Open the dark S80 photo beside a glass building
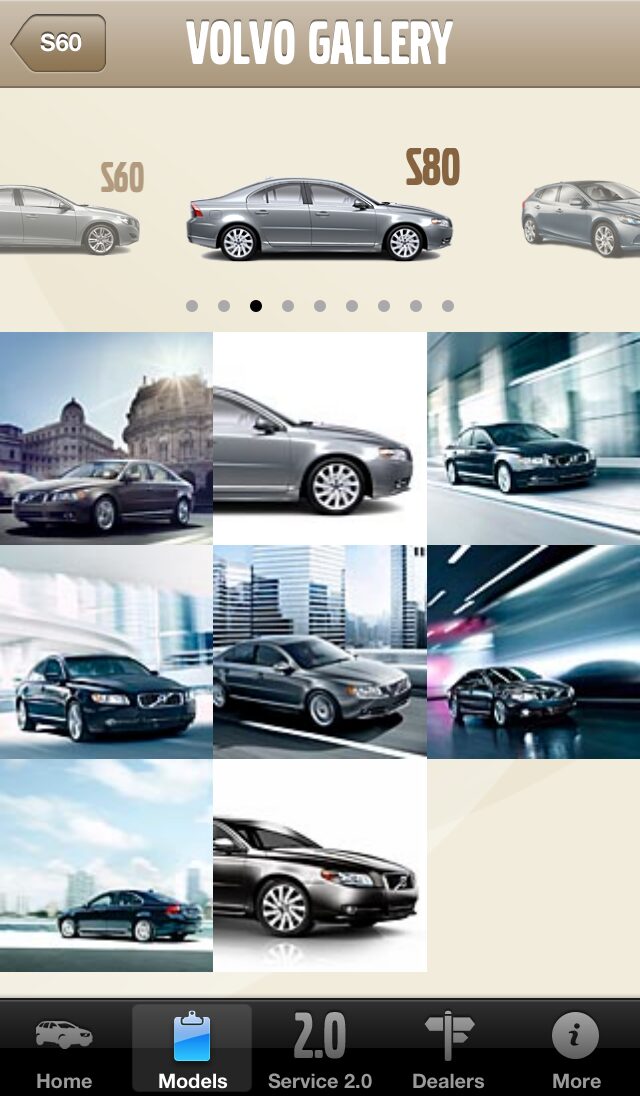The image size is (640, 1096). 534,438
